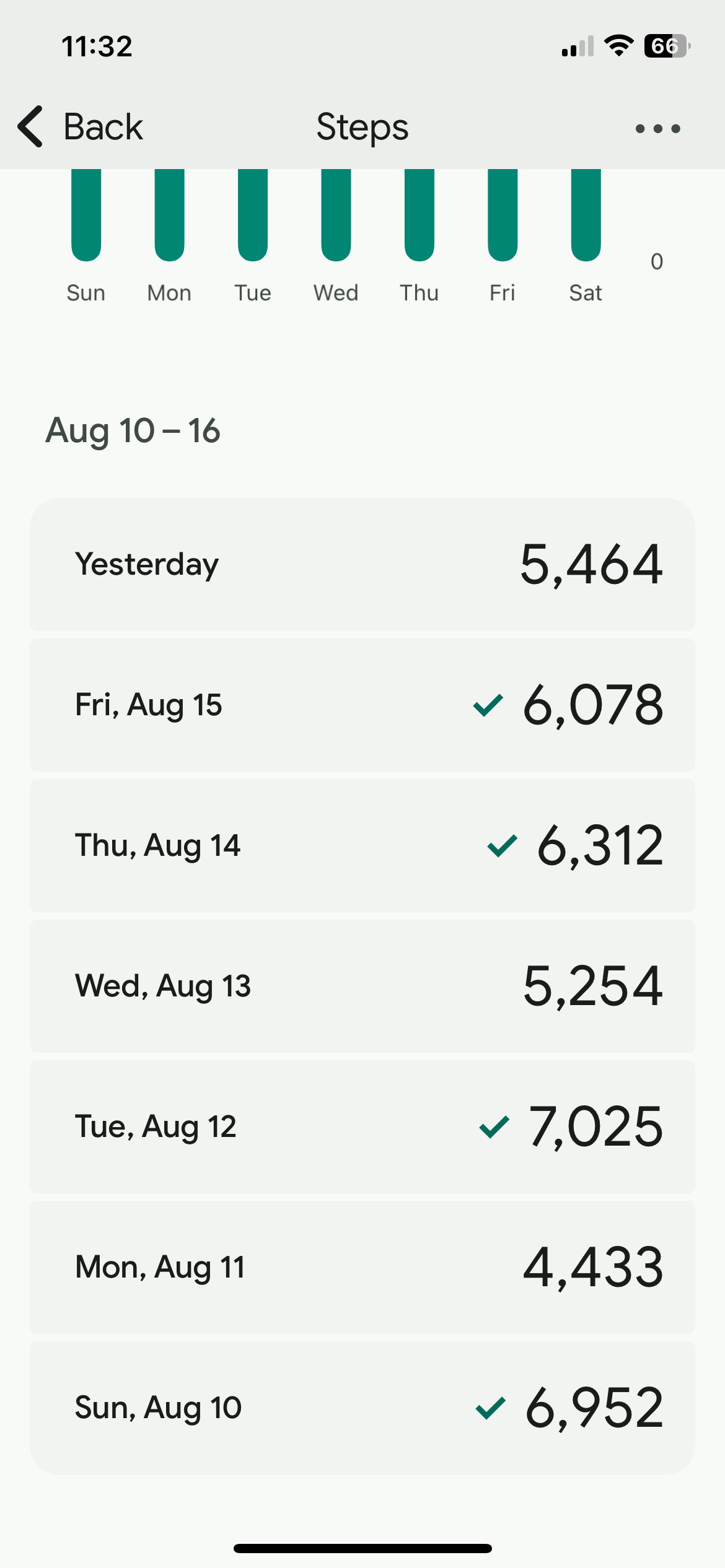View steps for Fri, Aug 15
Image resolution: width=725 pixels, height=1568 pixels.
point(362,705)
